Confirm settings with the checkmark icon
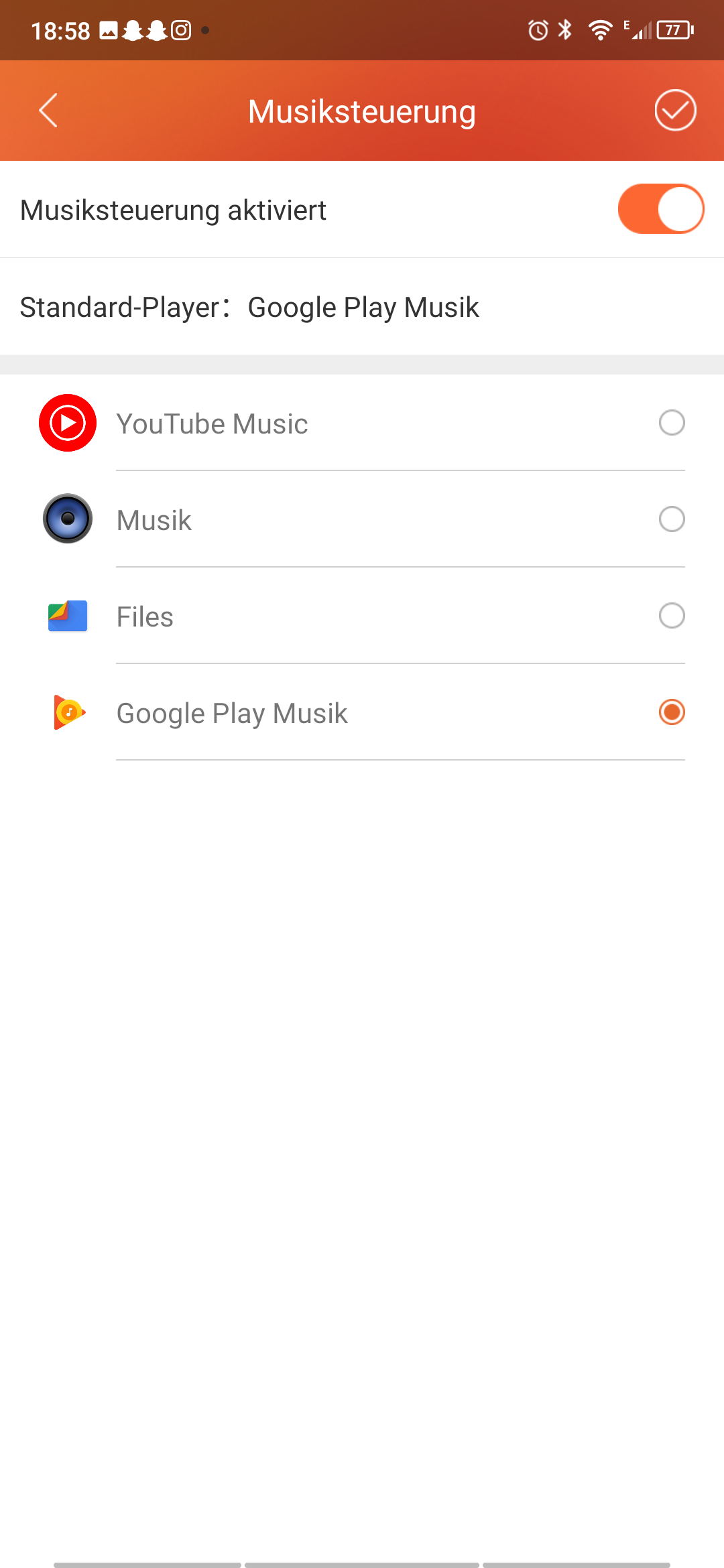This screenshot has height=1568, width=724. [675, 111]
